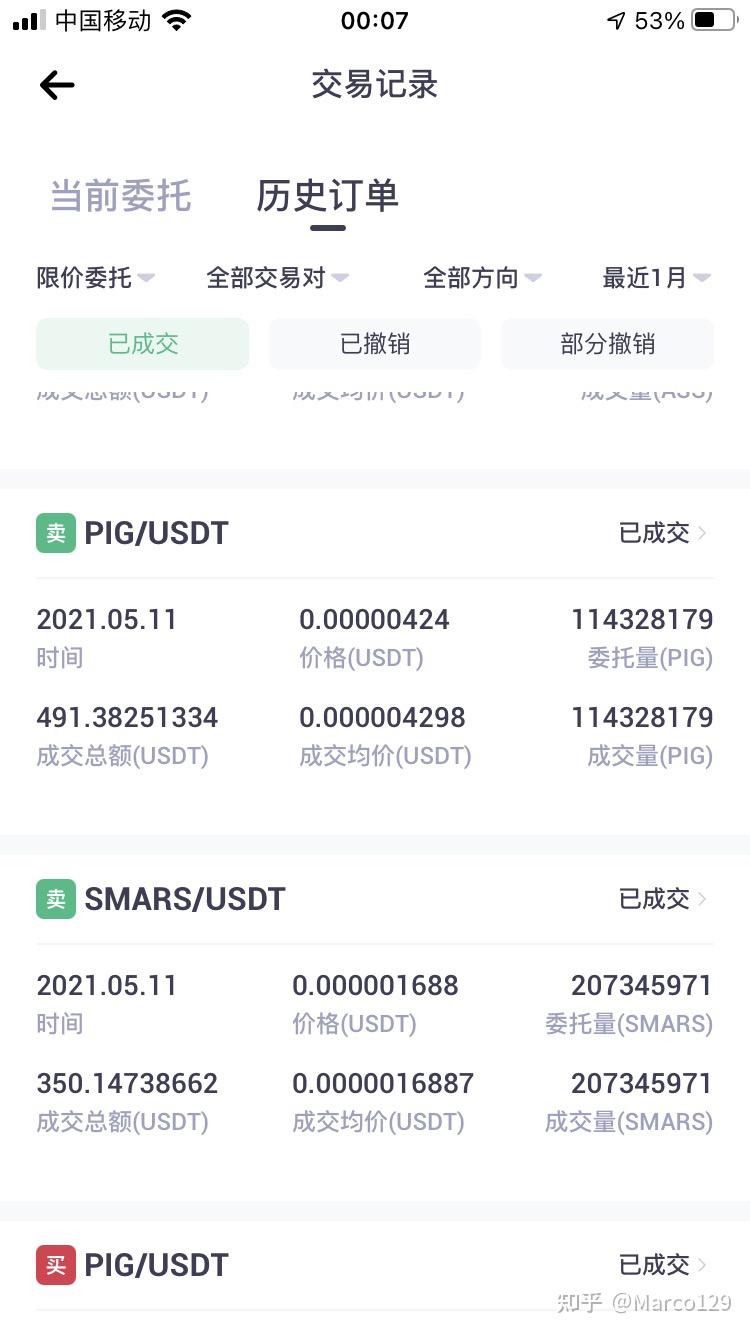
Task: Filter orders by 已撤销
Action: (x=375, y=344)
